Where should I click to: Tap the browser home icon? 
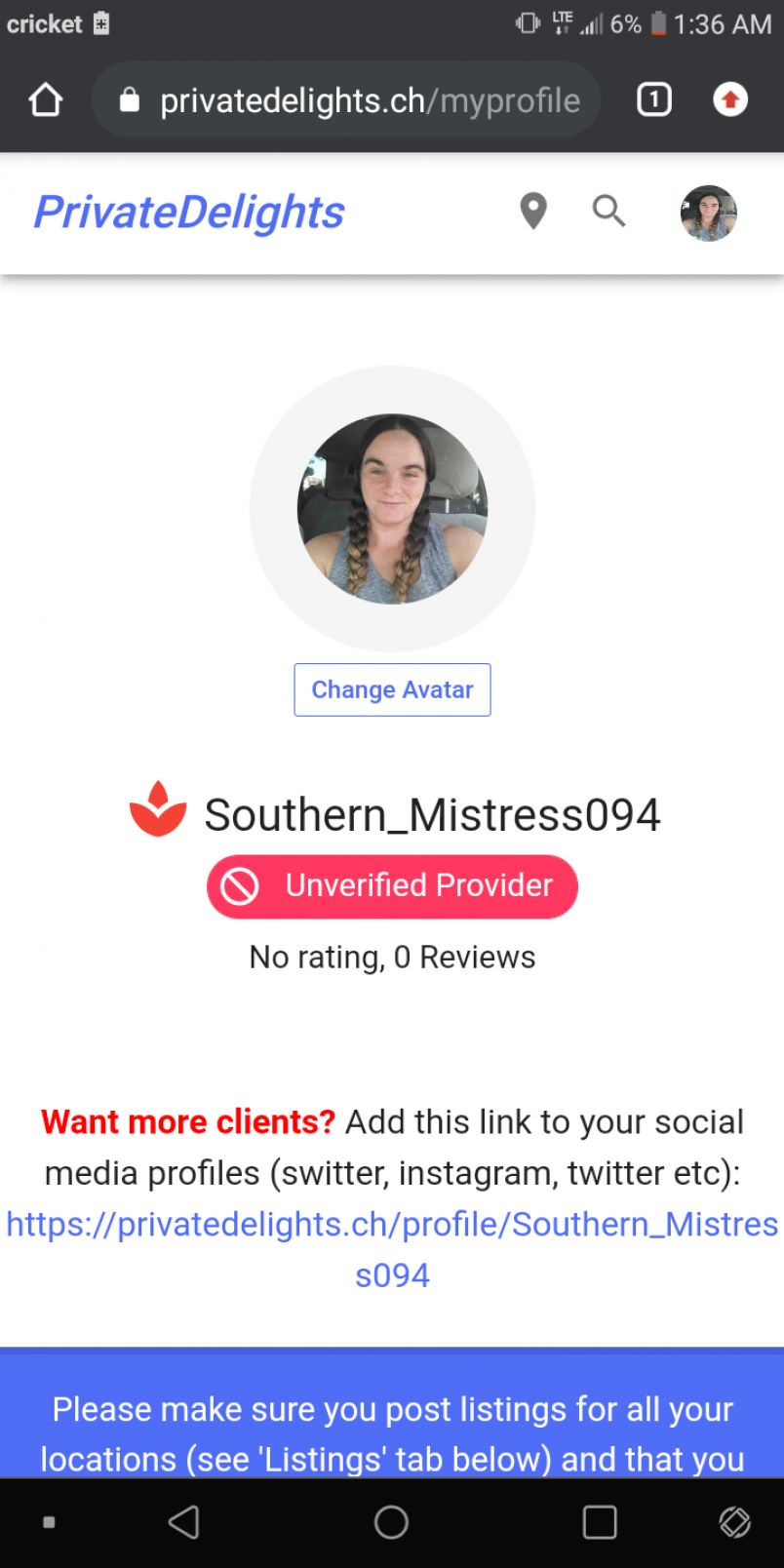tap(46, 99)
